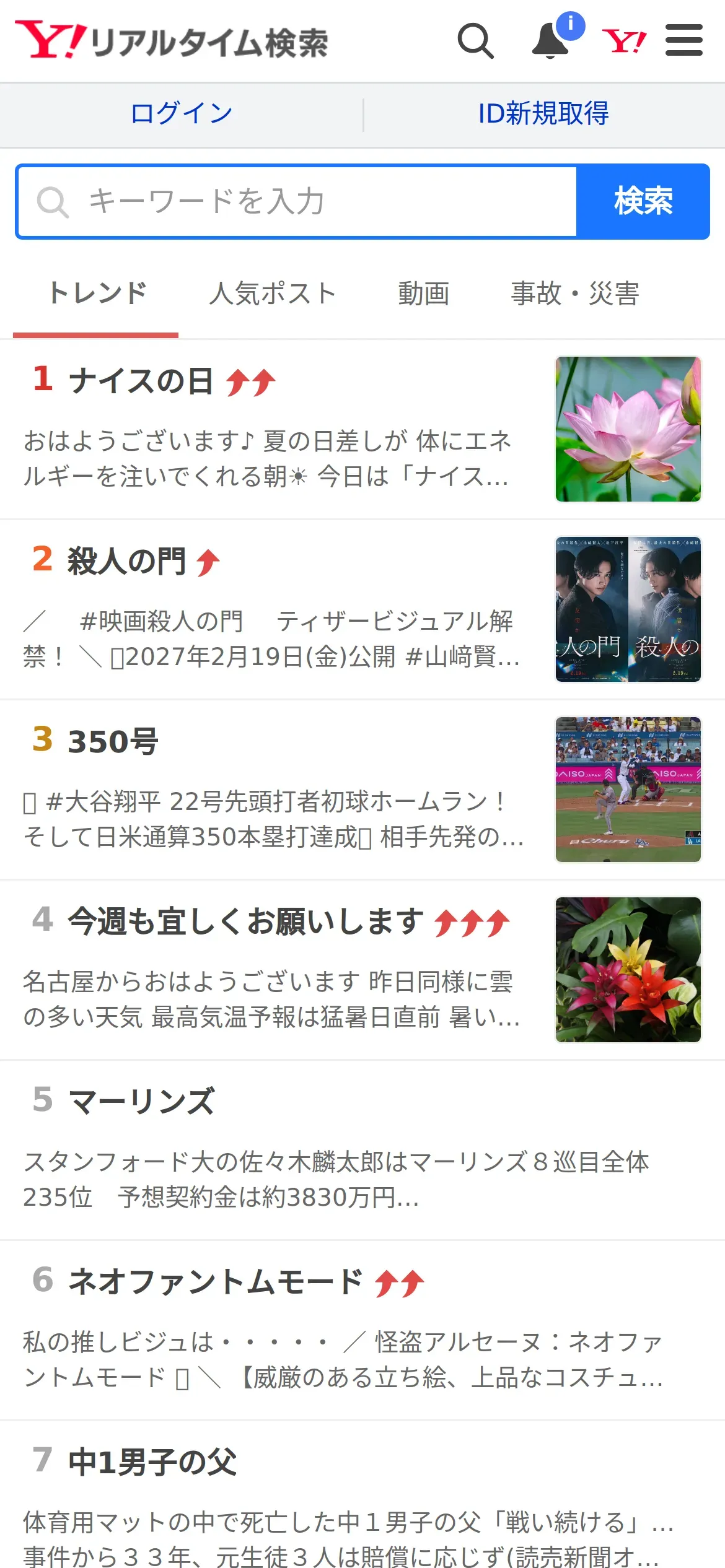Tap the magnifier search icon in header
Screen dimensions: 725x1568
click(475, 41)
